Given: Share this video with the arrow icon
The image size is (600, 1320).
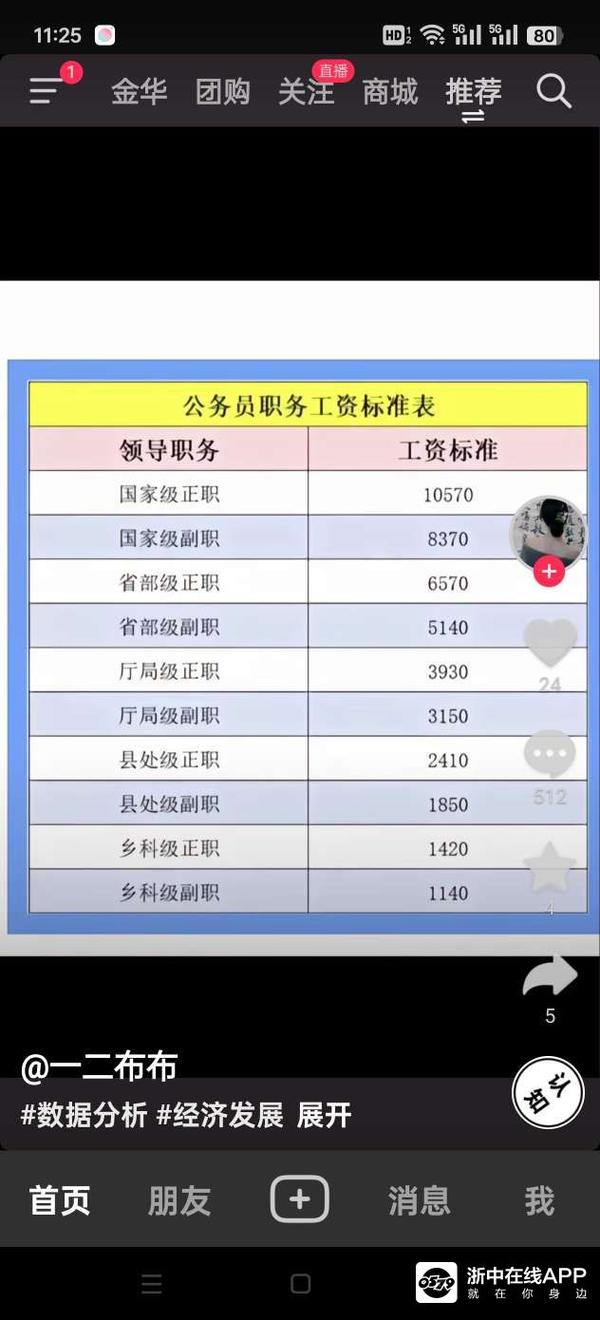Looking at the screenshot, I should coord(550,977).
